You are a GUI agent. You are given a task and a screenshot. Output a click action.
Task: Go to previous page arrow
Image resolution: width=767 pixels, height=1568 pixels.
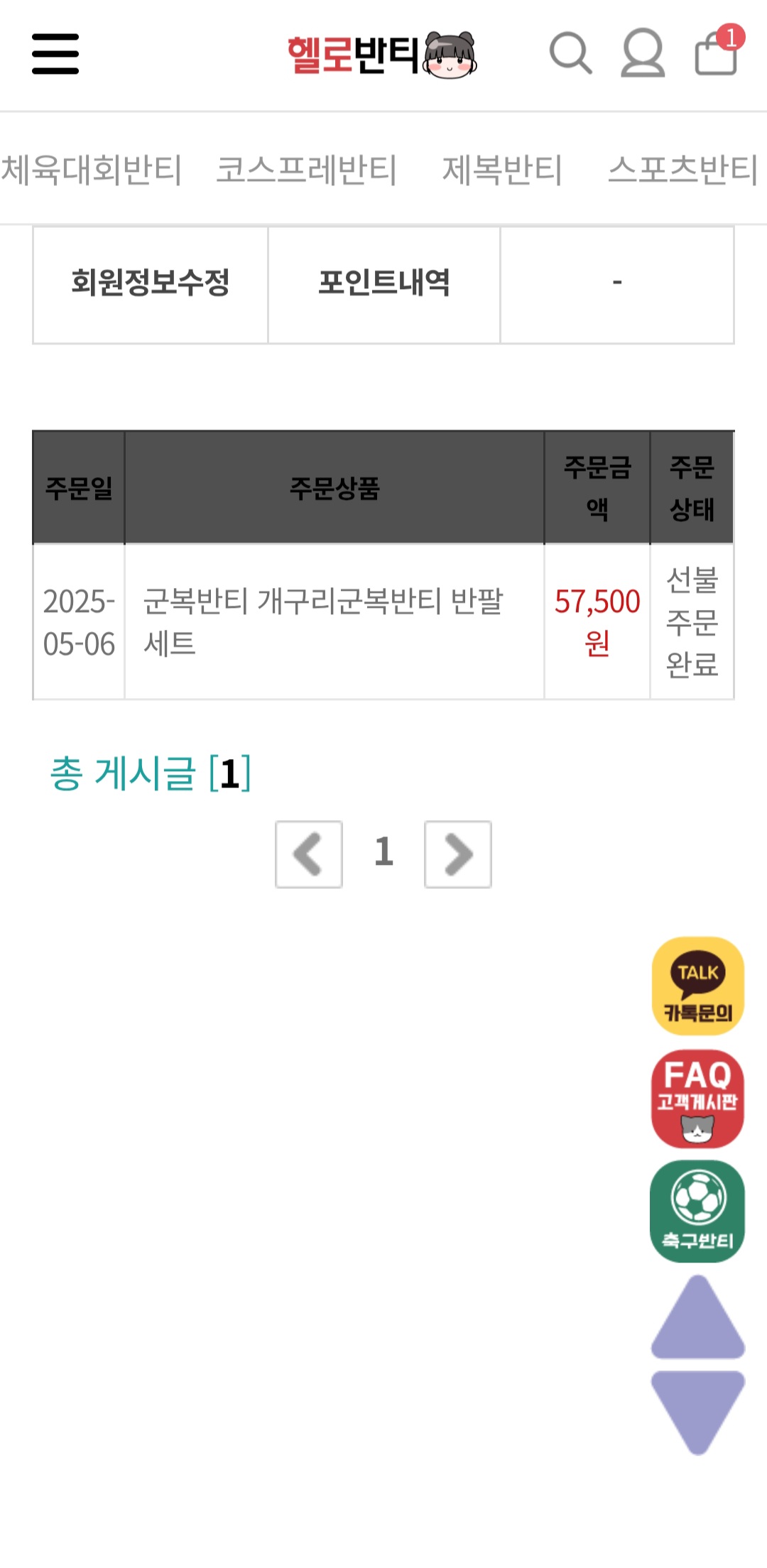309,854
